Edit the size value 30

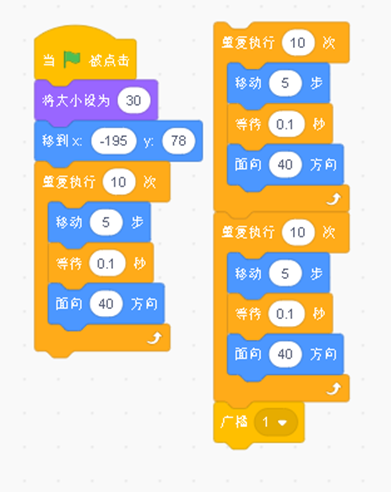(134, 100)
